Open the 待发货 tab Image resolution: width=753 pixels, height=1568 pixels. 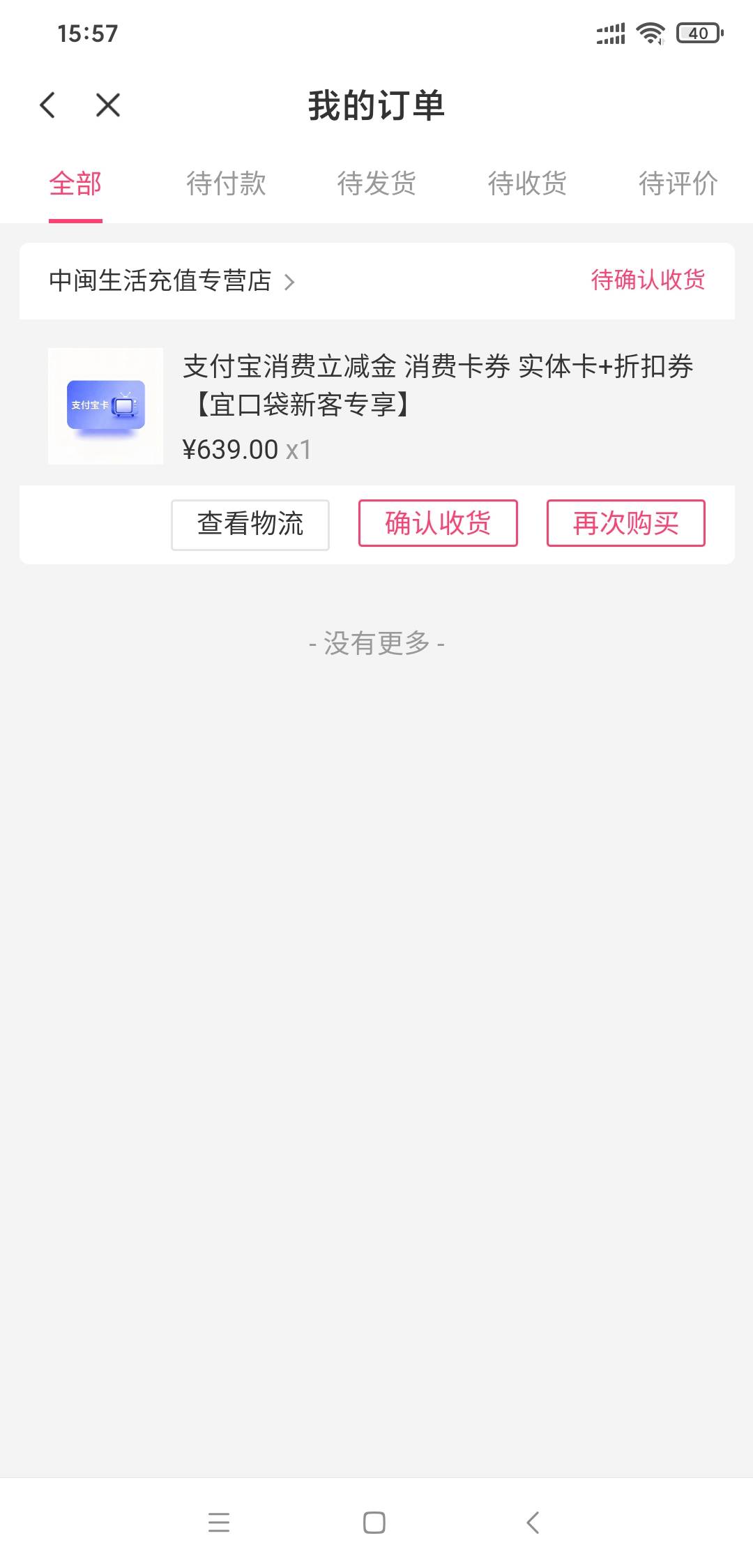(x=376, y=184)
